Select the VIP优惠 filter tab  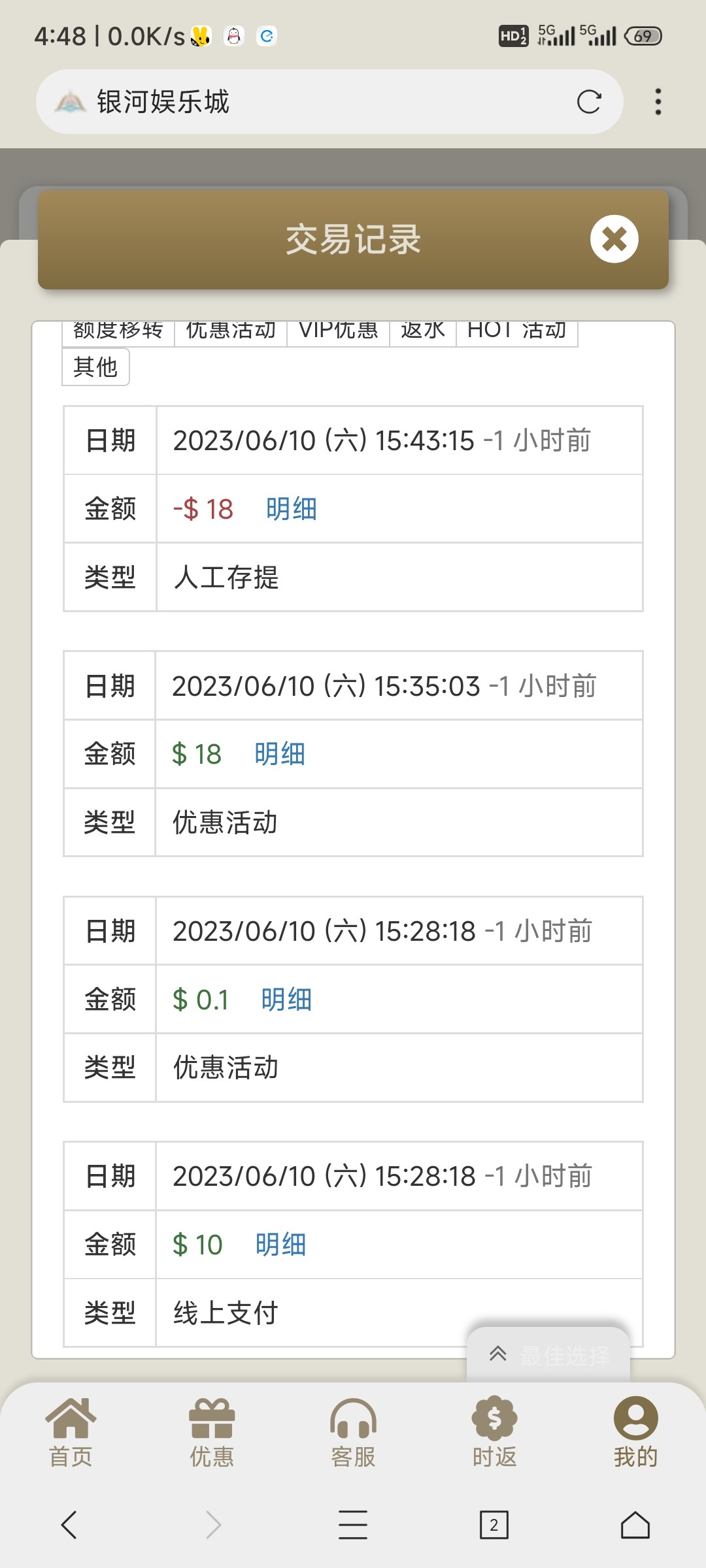coord(339,331)
